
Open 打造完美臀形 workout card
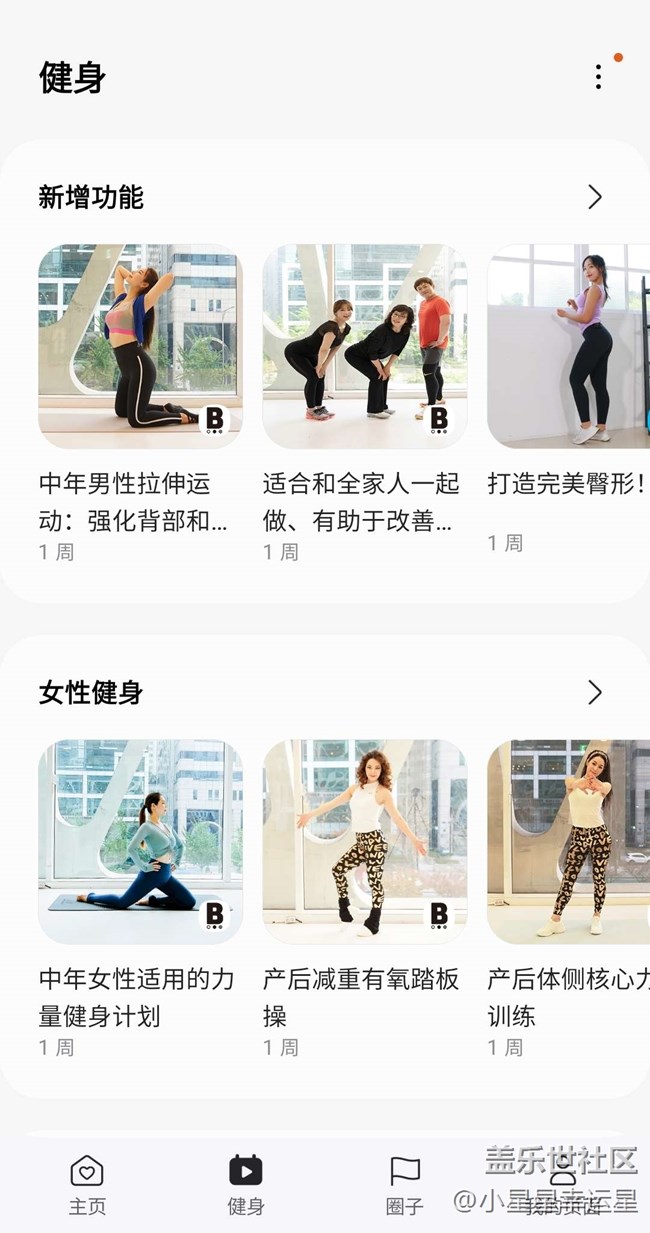coord(568,346)
